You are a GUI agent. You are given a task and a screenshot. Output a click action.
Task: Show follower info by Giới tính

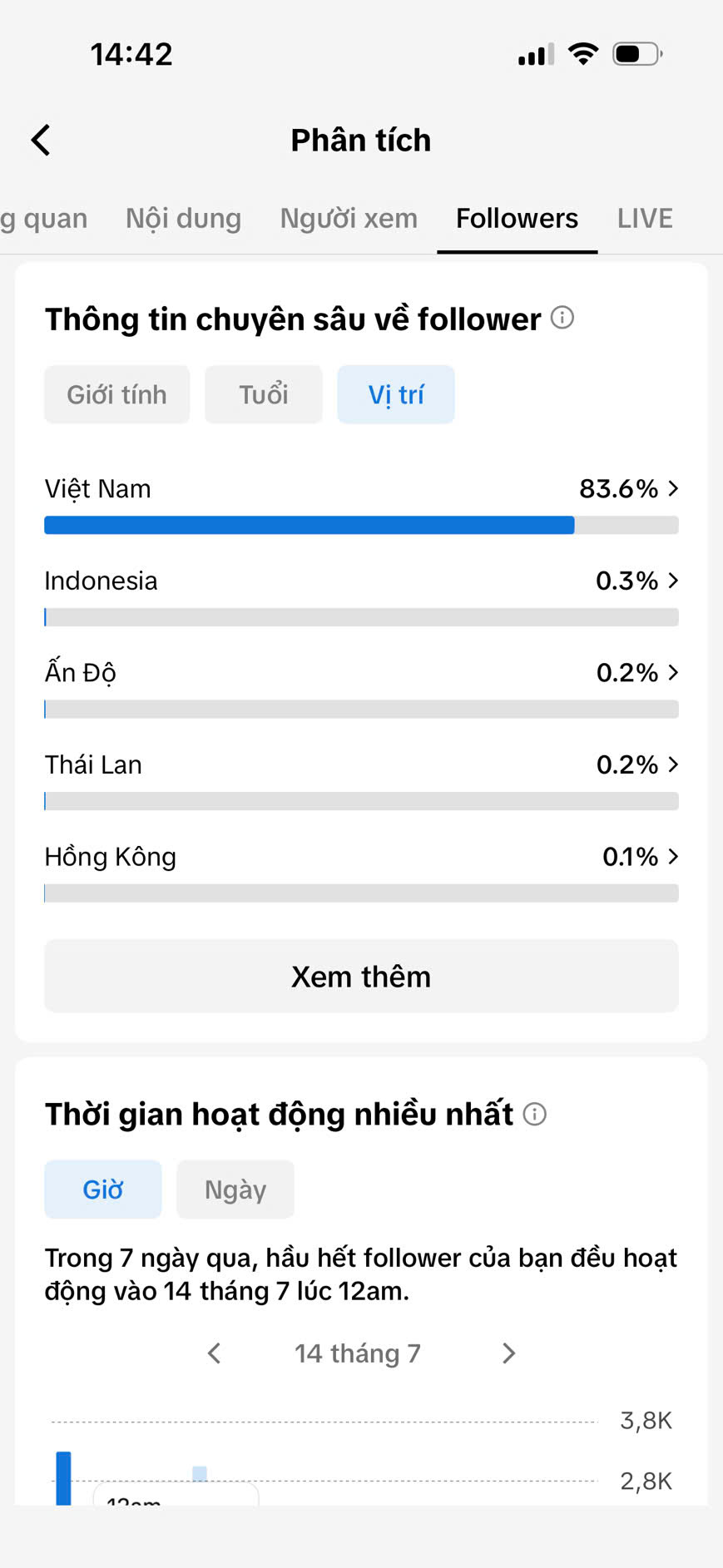[x=117, y=394]
